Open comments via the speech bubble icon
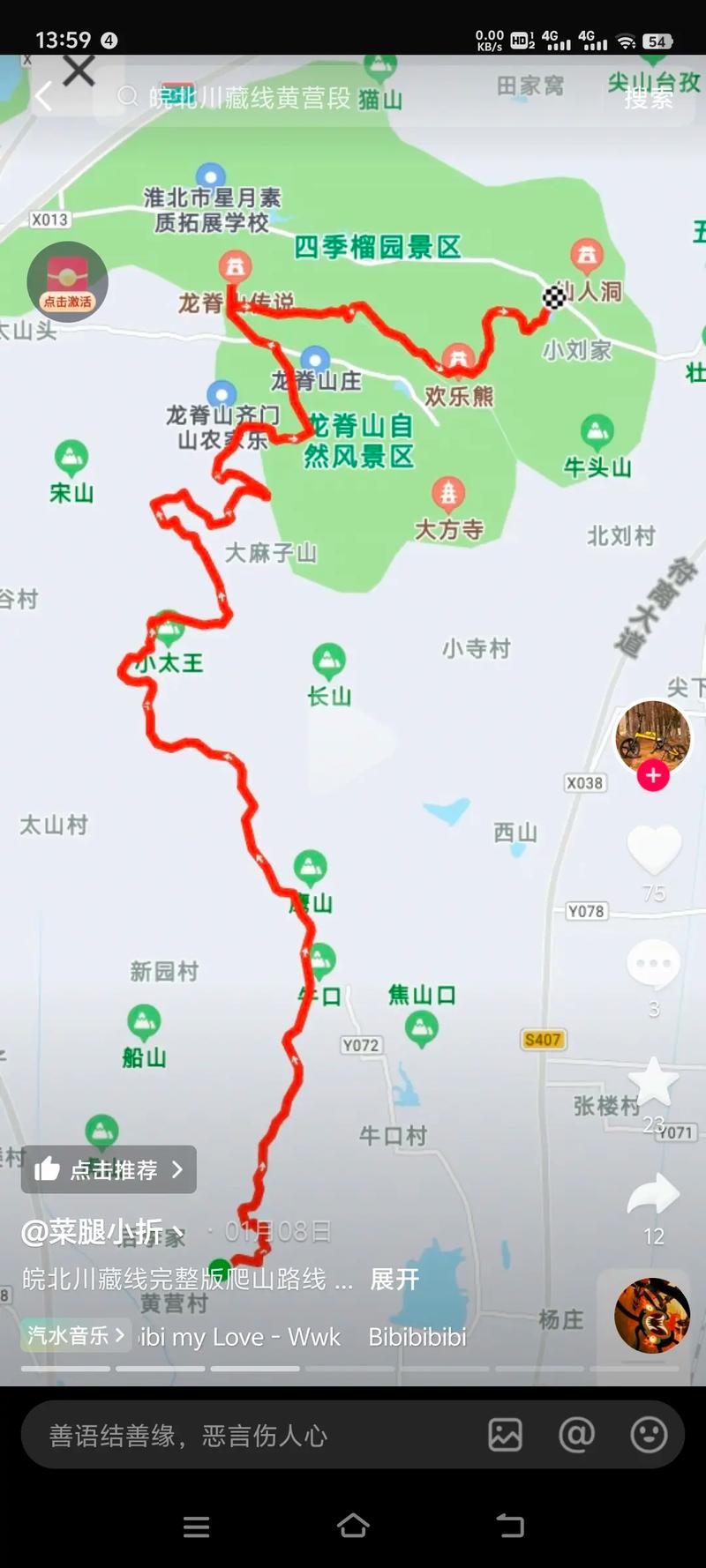The image size is (706, 1568). click(652, 963)
